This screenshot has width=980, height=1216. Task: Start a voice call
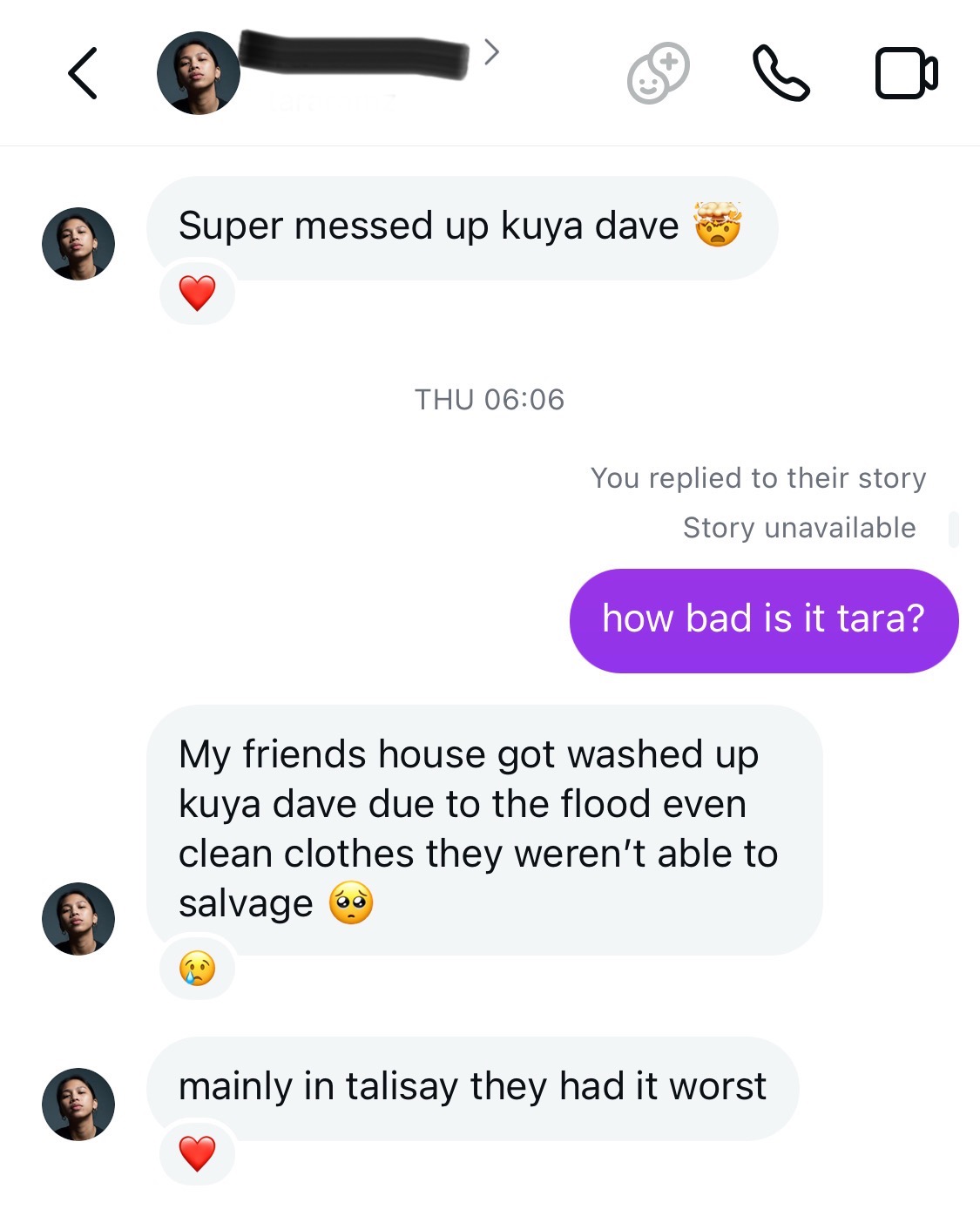pyautogui.click(x=781, y=73)
